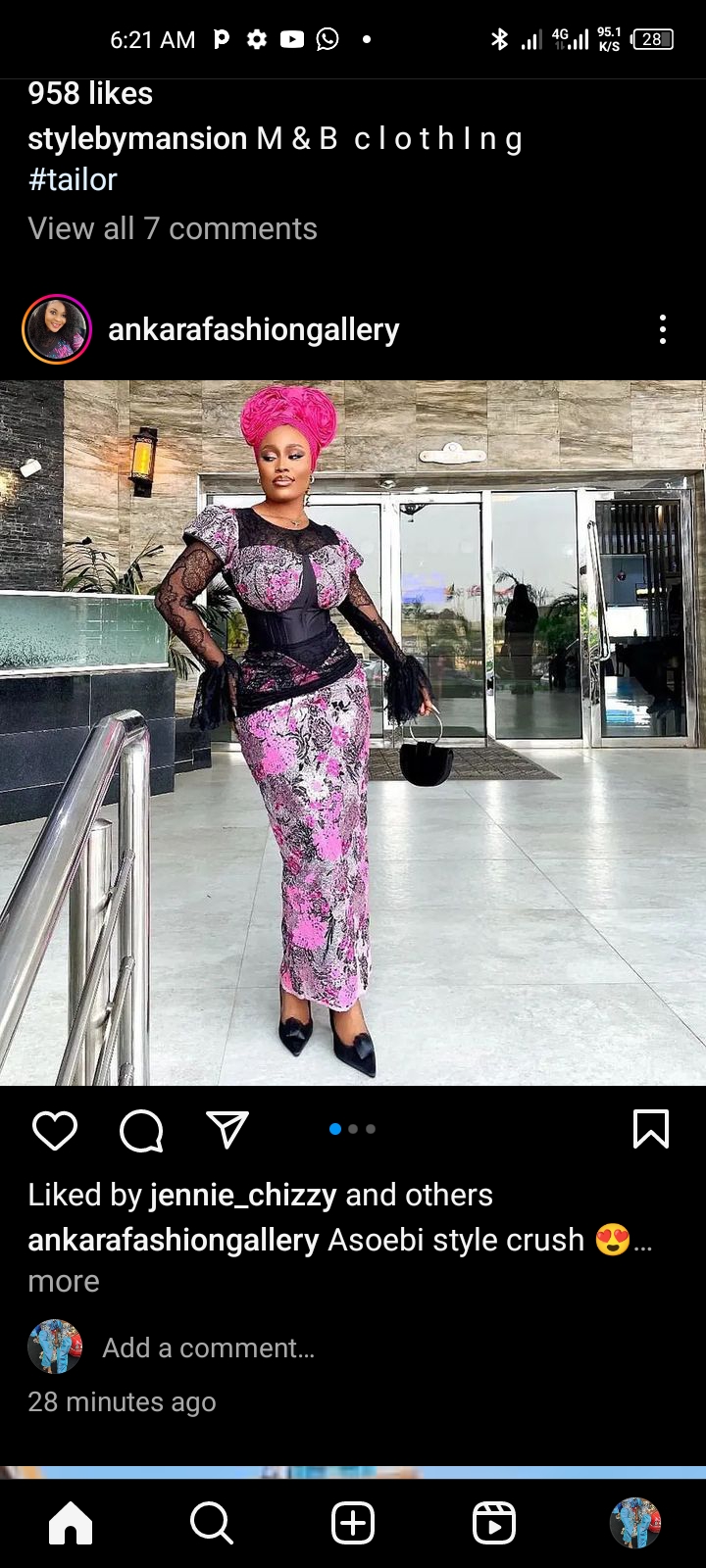Expand caption by tapping more

[x=64, y=1281]
